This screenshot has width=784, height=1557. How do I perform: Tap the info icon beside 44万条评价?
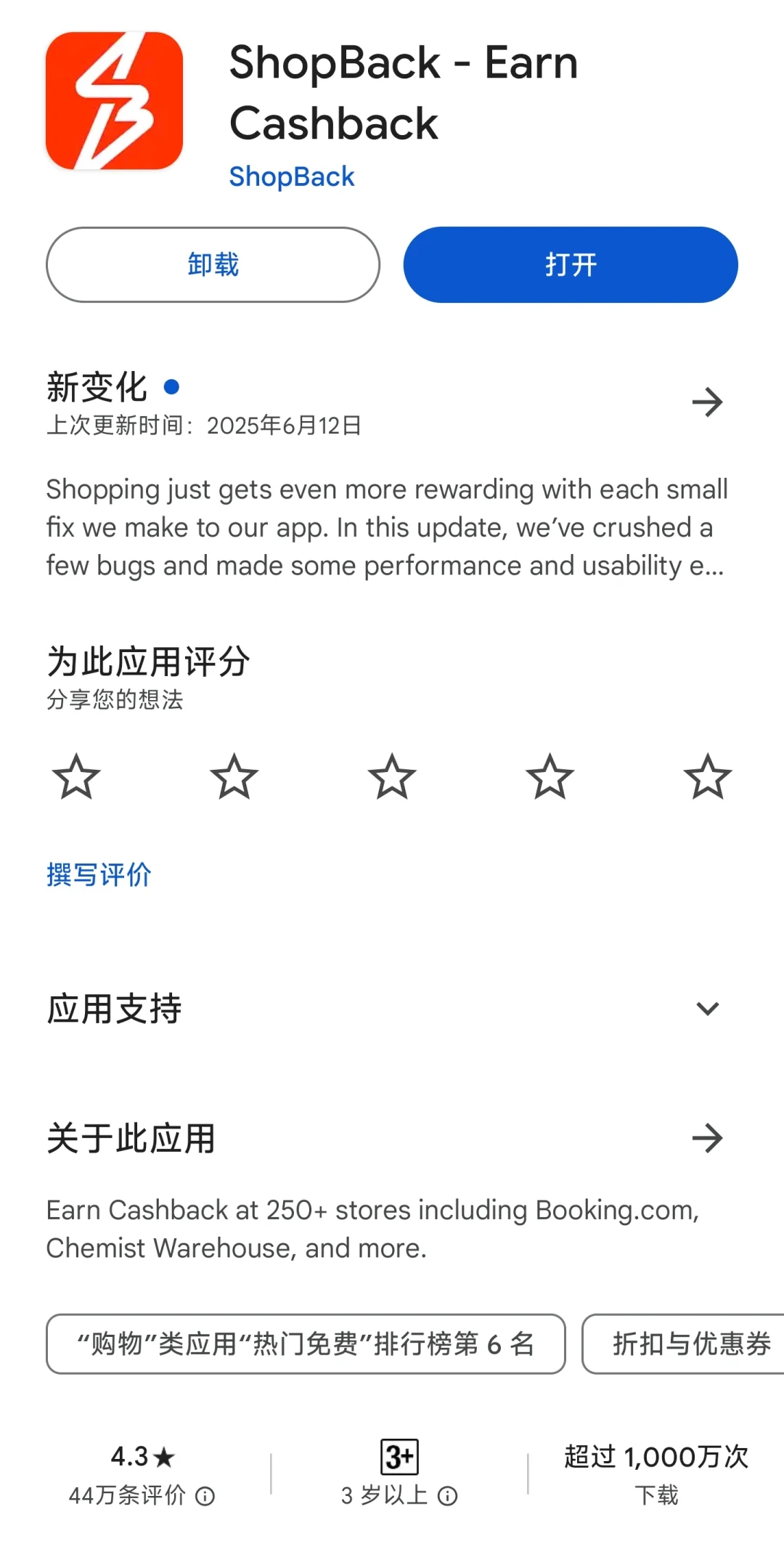point(205,1496)
